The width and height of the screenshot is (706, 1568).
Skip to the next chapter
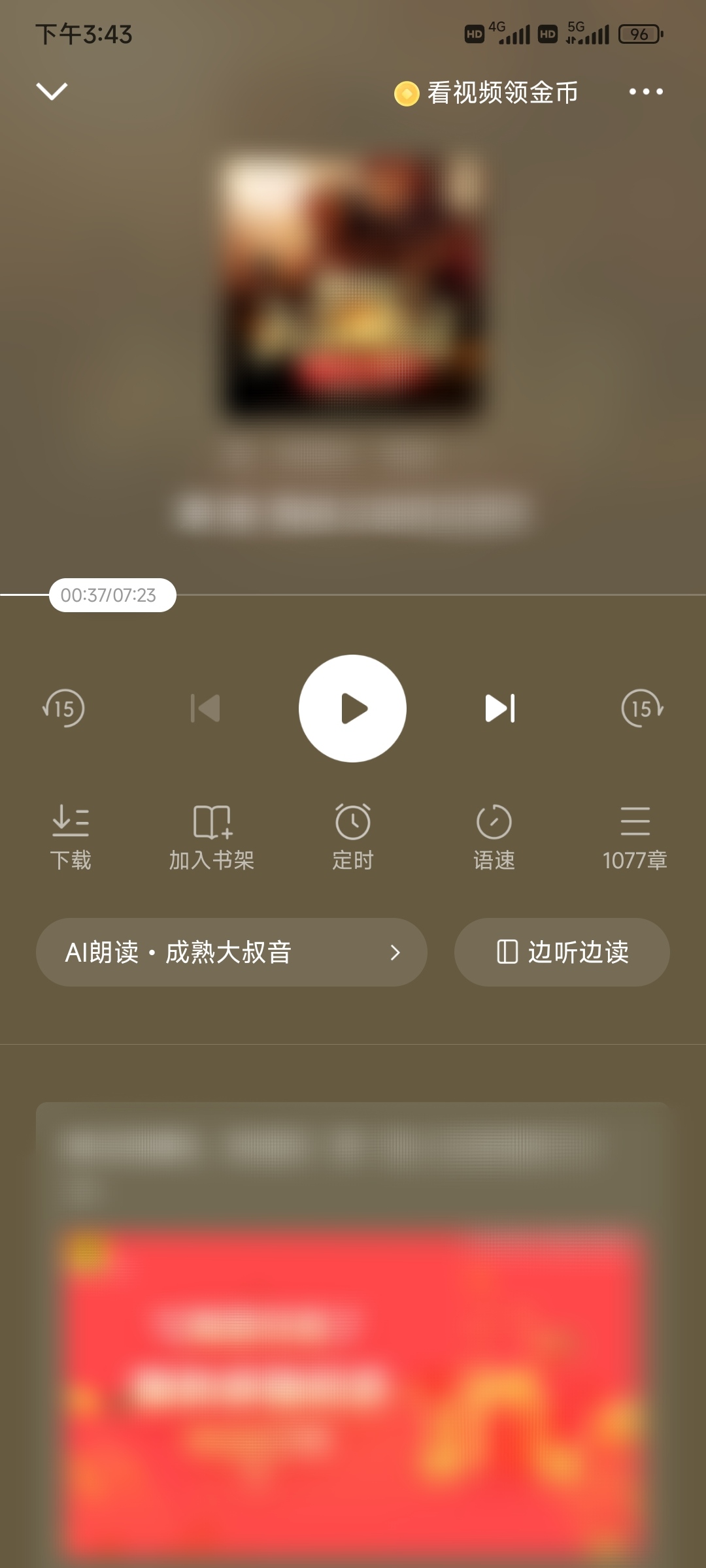pyautogui.click(x=501, y=708)
